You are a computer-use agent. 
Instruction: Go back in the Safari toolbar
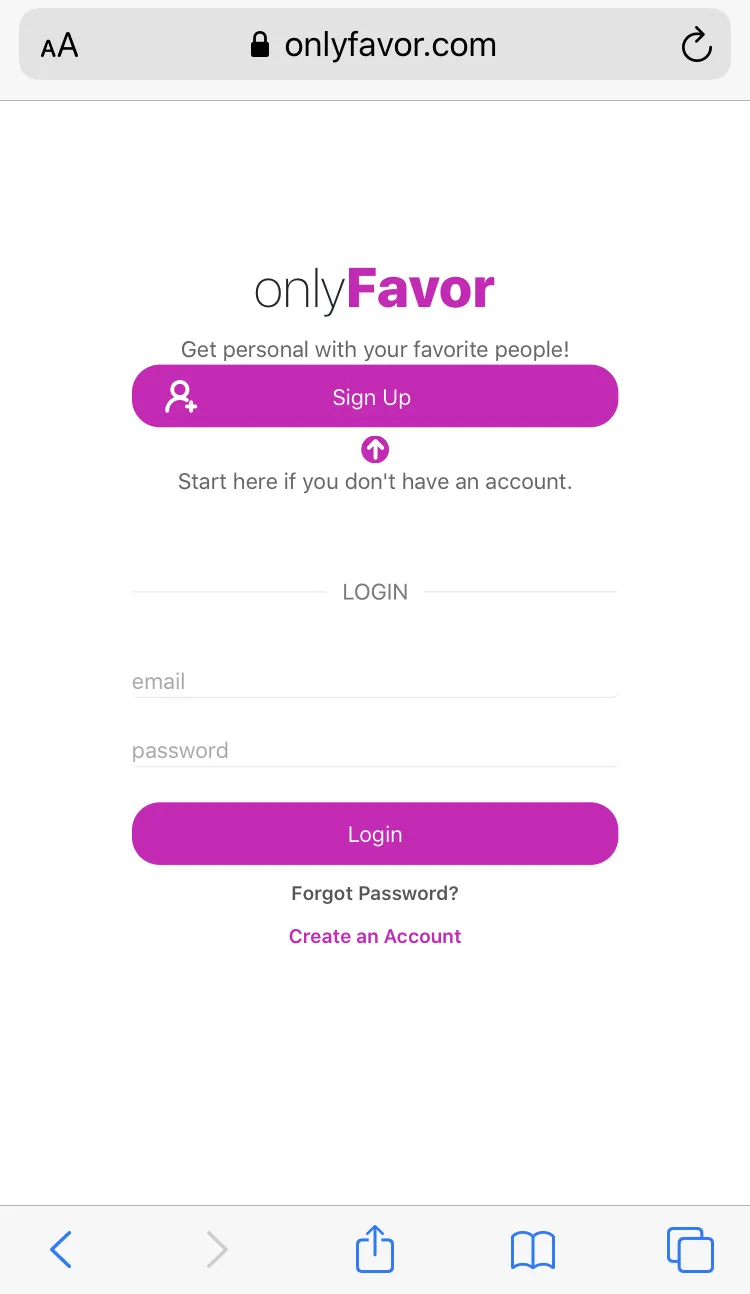click(61, 1250)
